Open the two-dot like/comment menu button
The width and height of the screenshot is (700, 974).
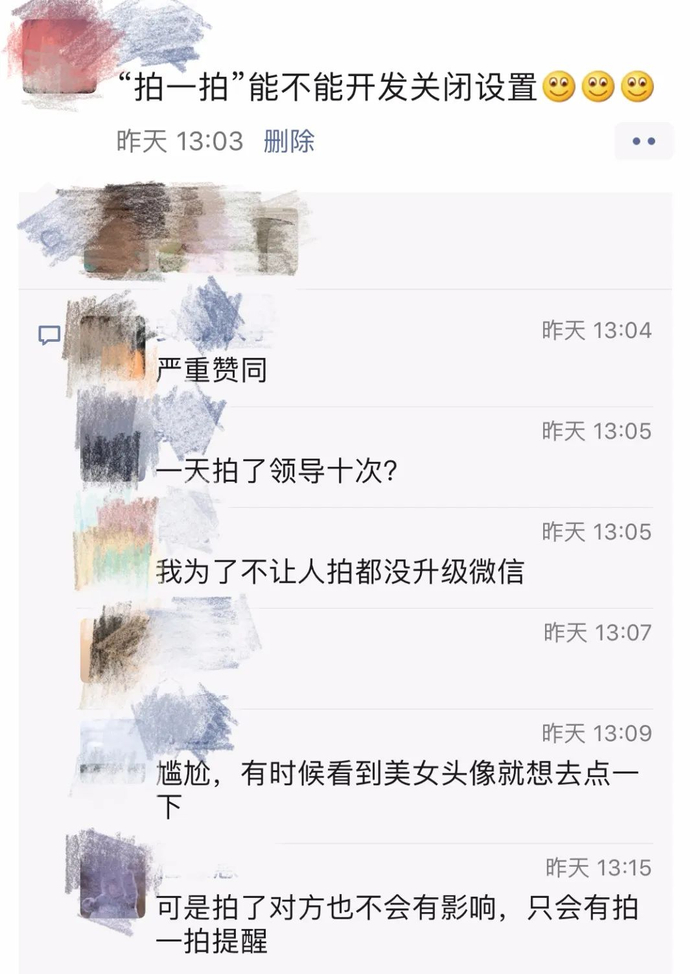coord(643,141)
